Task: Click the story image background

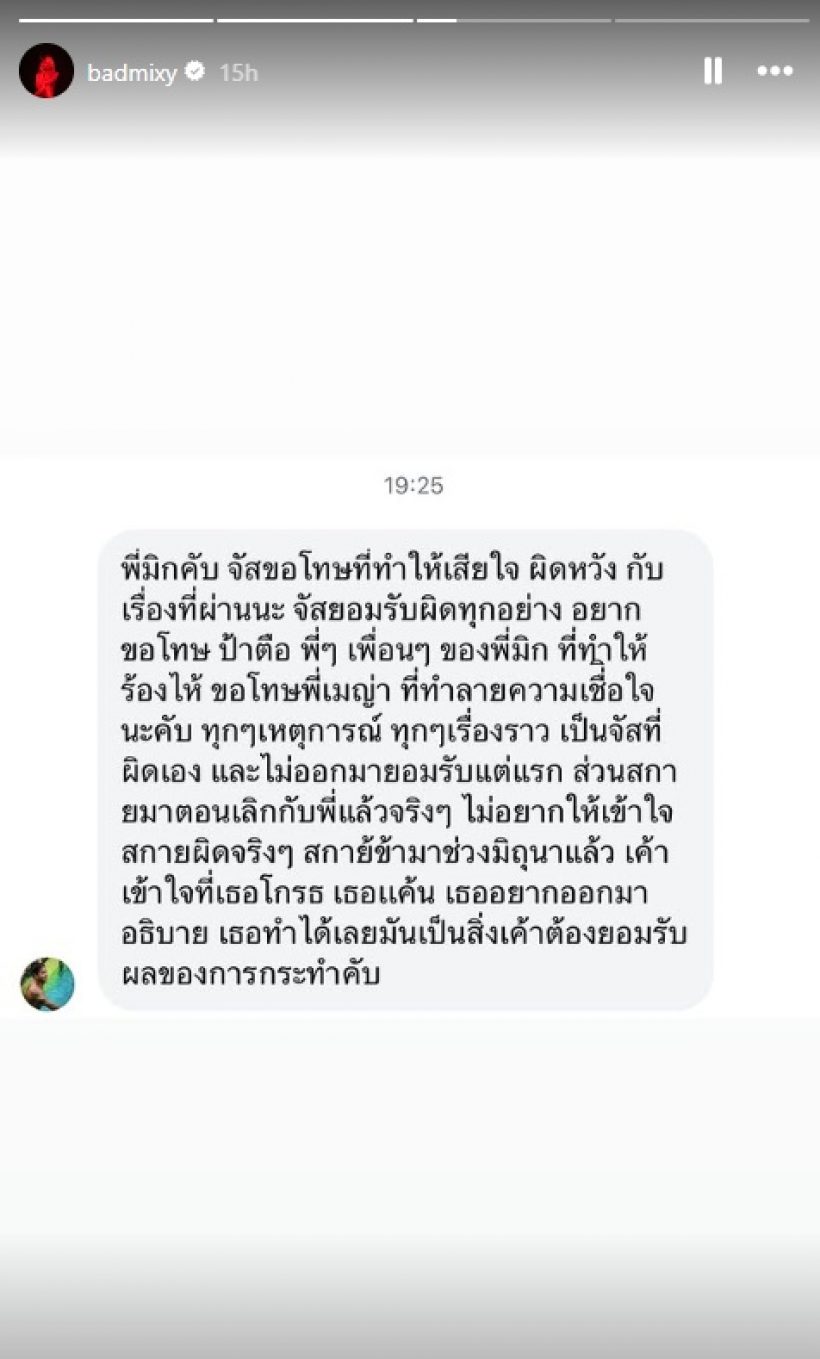Action: pyautogui.click(x=410, y=280)
